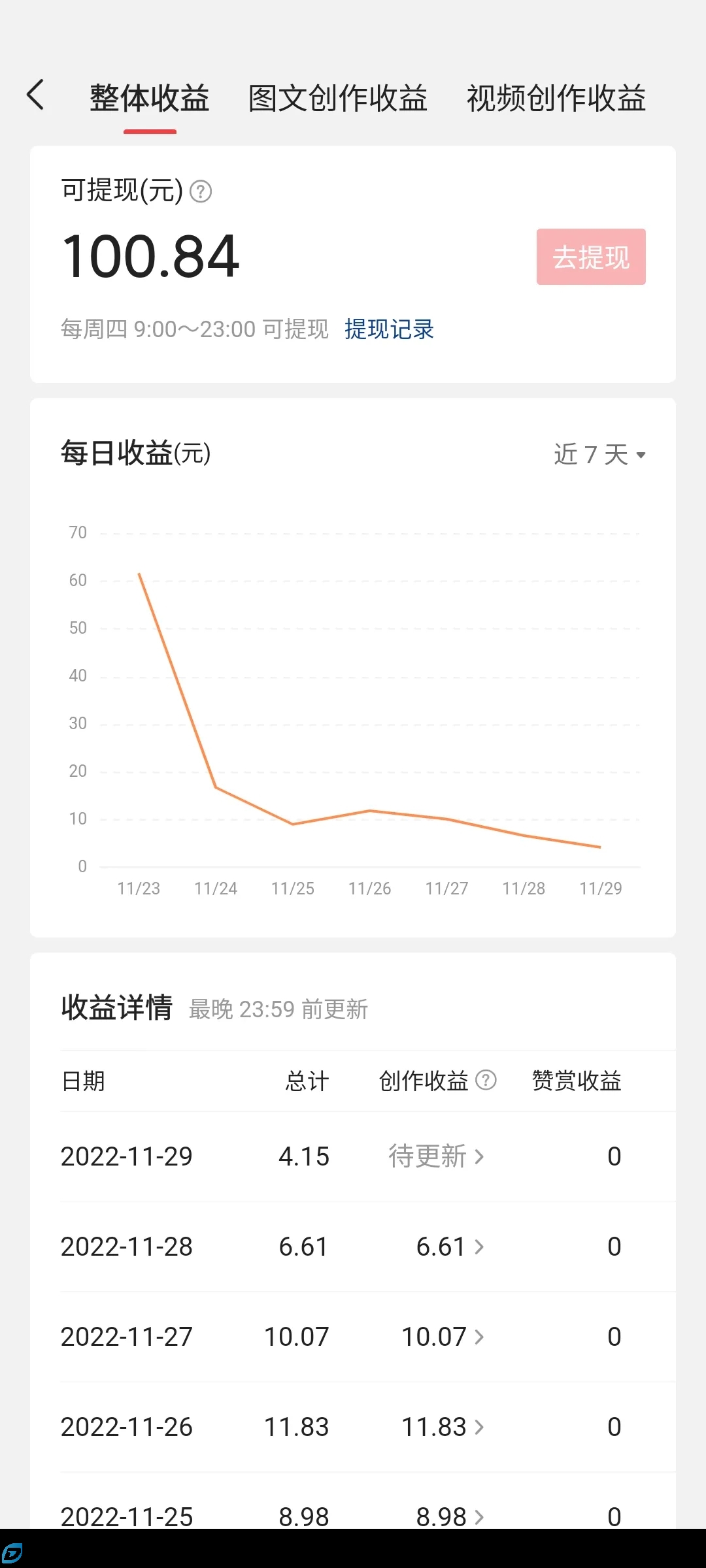Open the 可提现 help question mark
The image size is (706, 1568).
[200, 191]
